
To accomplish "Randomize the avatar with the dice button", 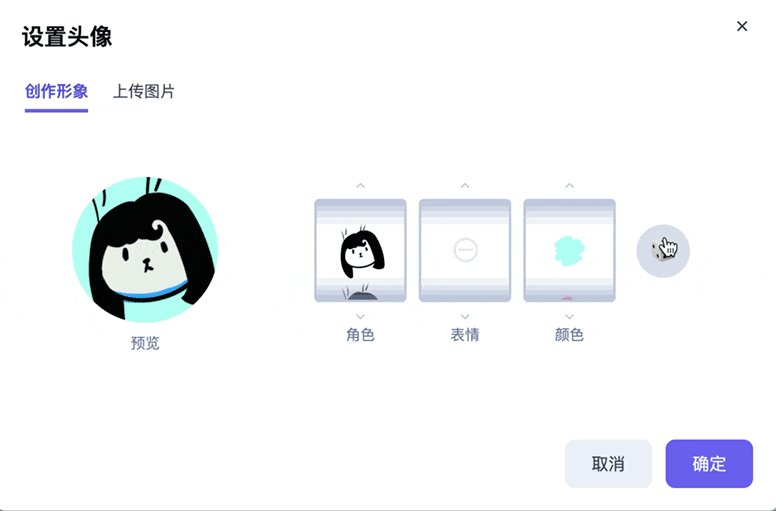I will point(663,250).
